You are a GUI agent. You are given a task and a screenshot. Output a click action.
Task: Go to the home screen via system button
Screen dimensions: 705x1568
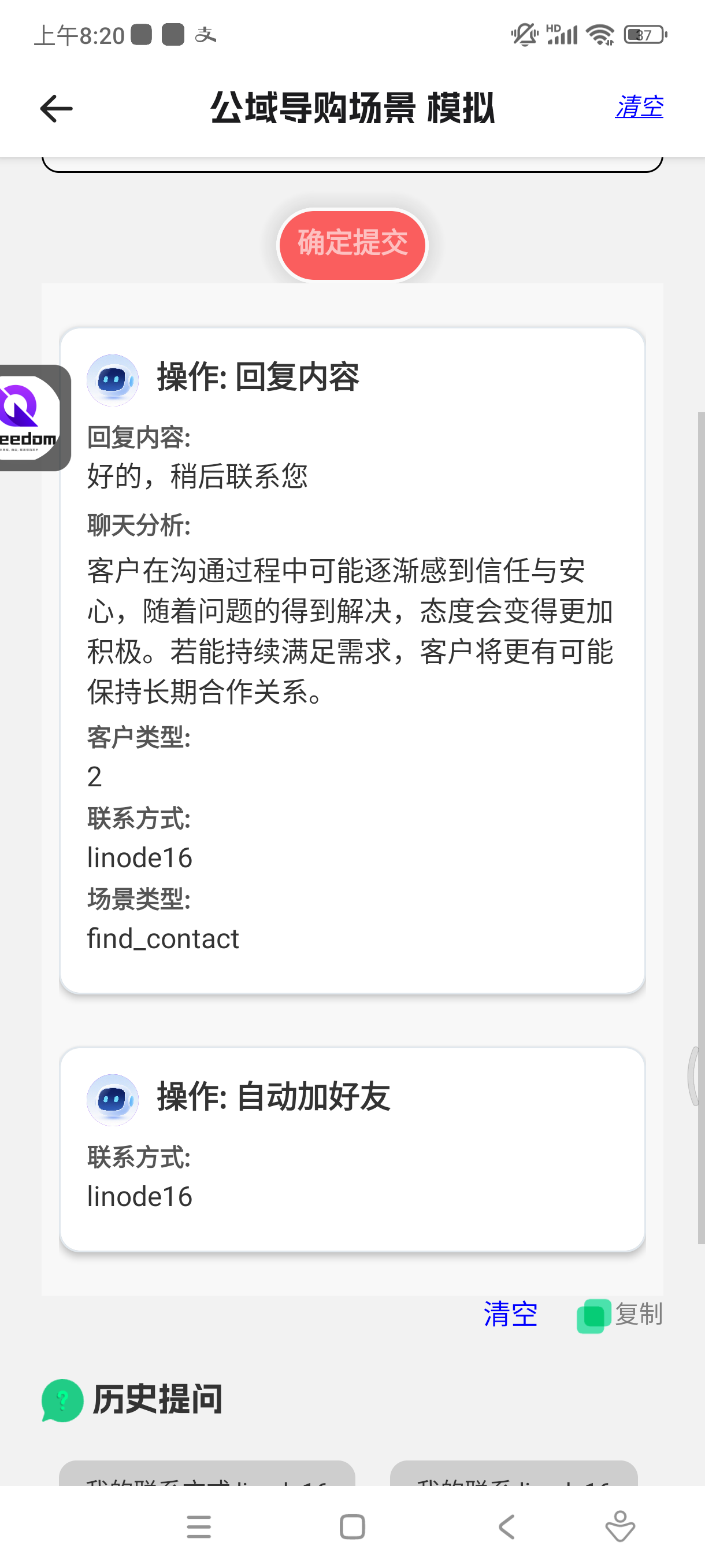click(x=352, y=1526)
